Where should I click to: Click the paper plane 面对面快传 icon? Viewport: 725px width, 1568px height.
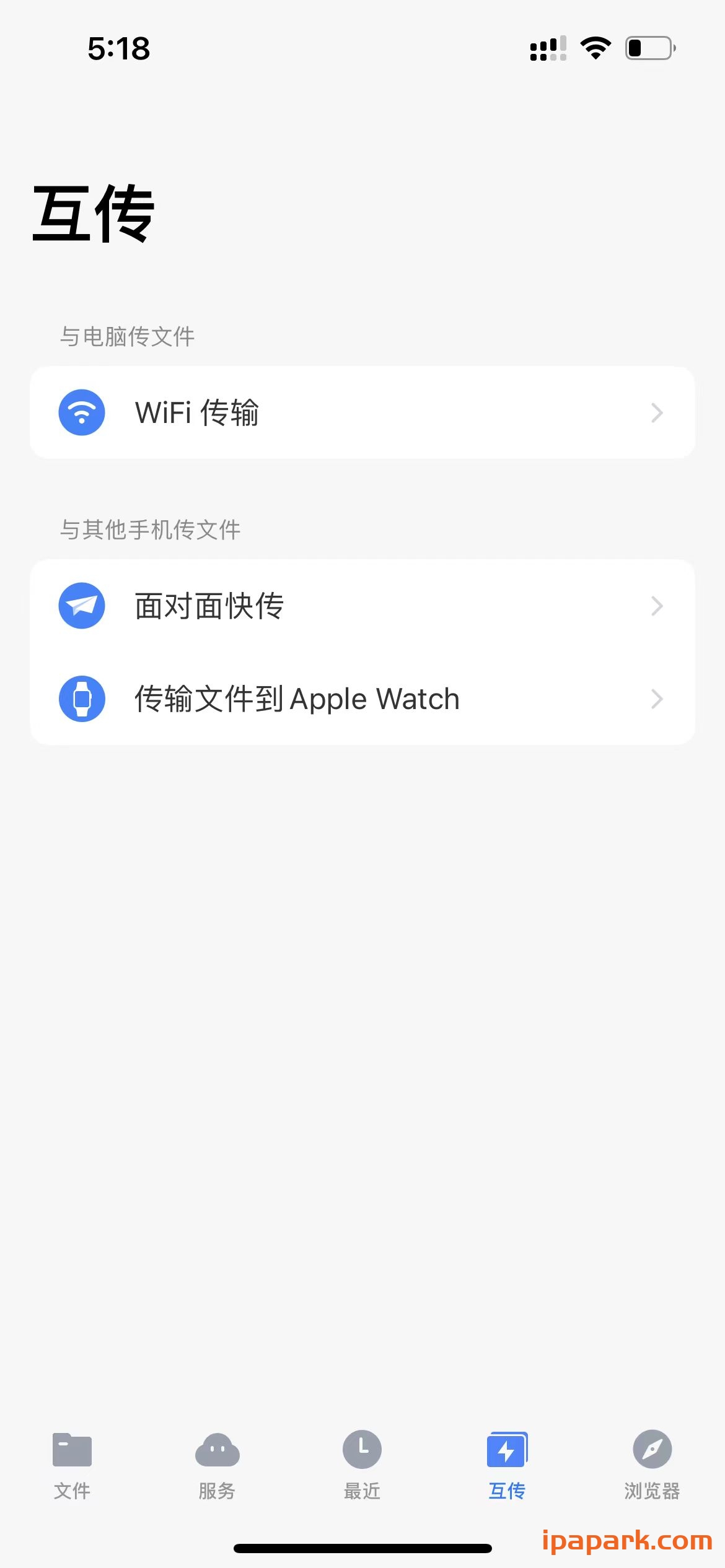coord(81,606)
